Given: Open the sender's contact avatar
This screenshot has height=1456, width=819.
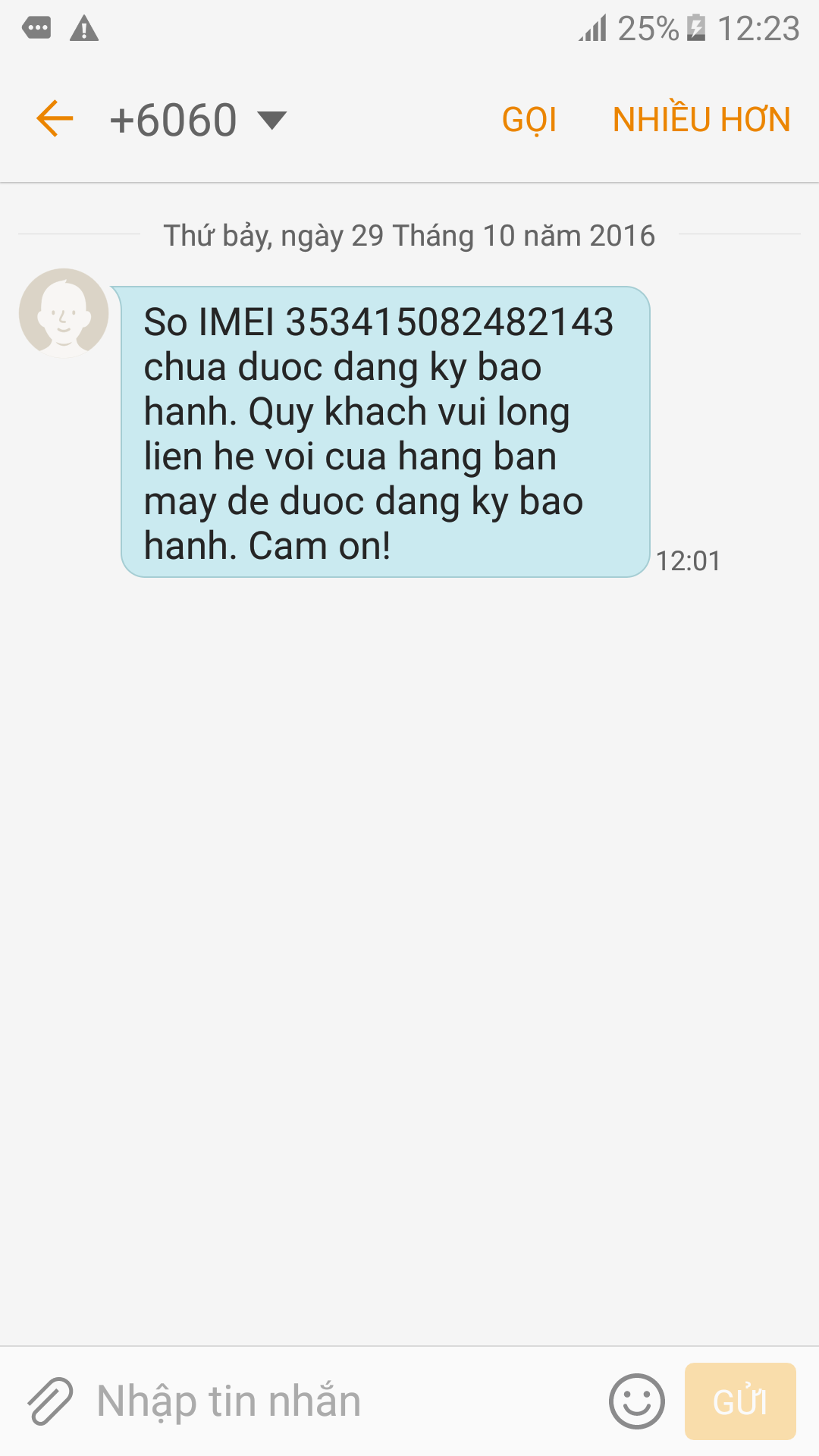Looking at the screenshot, I should click(x=64, y=312).
